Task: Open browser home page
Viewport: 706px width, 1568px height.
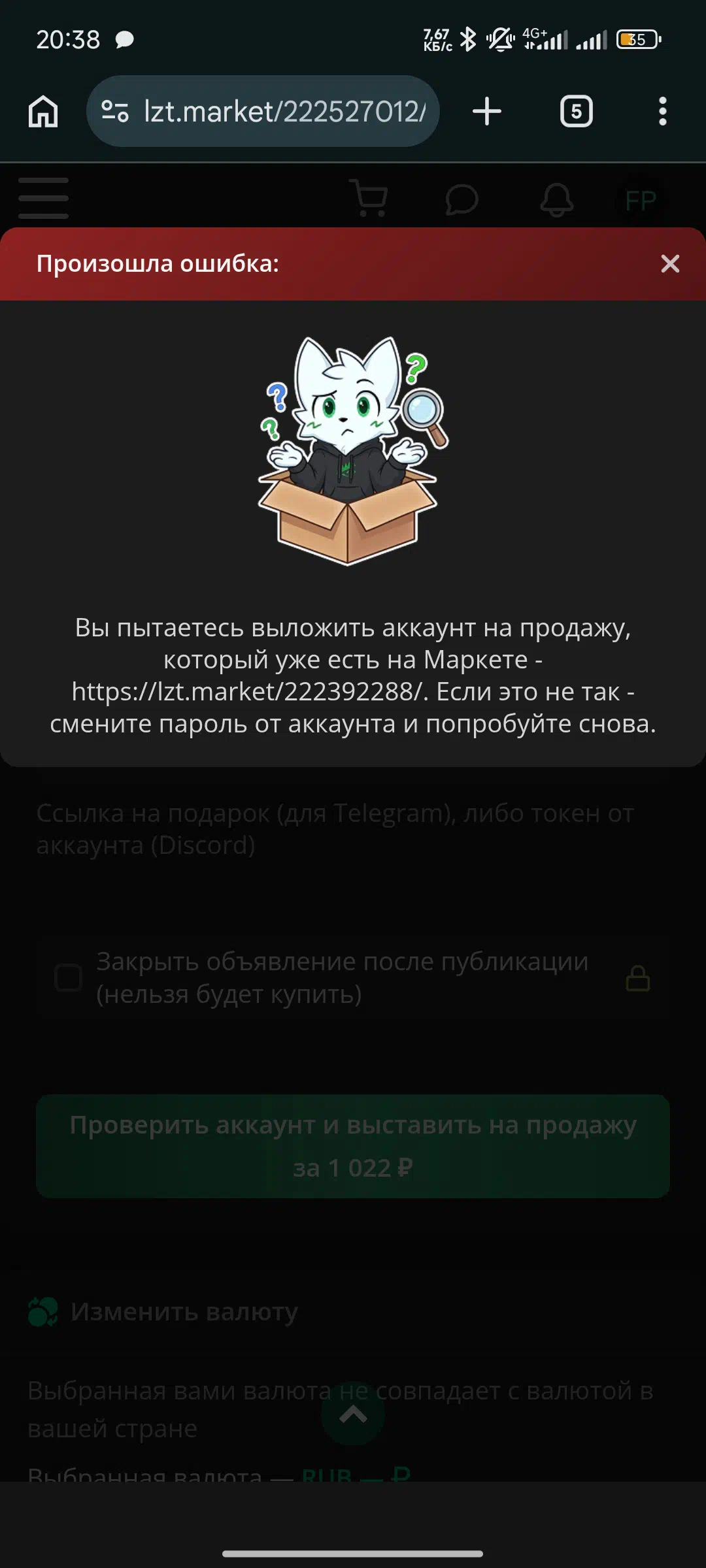Action: [43, 111]
